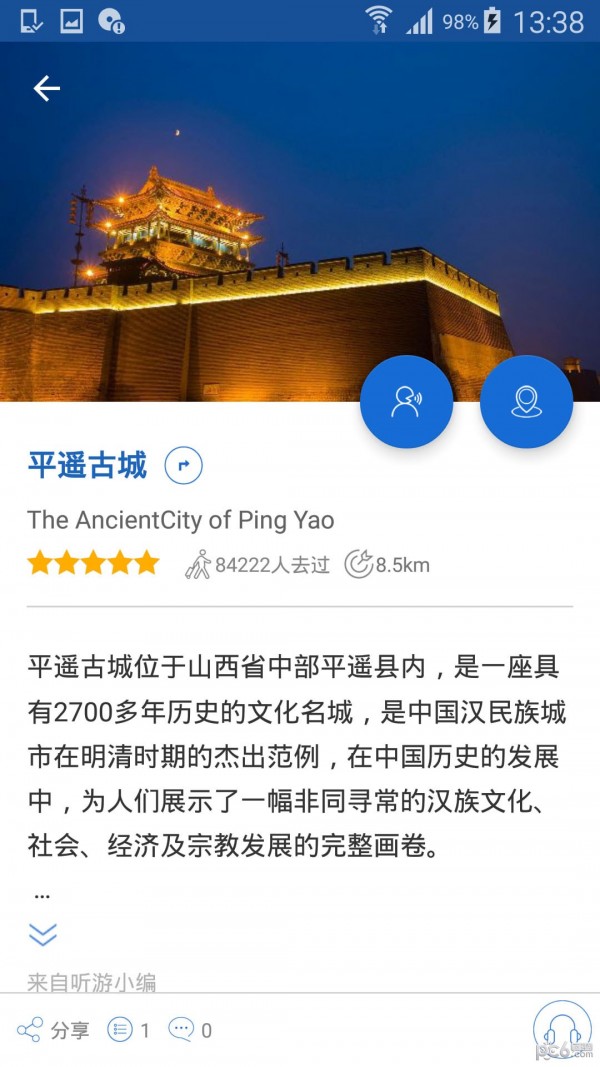The width and height of the screenshot is (600, 1067).
Task: View comments with the speech bubble
Action: click(x=190, y=1030)
